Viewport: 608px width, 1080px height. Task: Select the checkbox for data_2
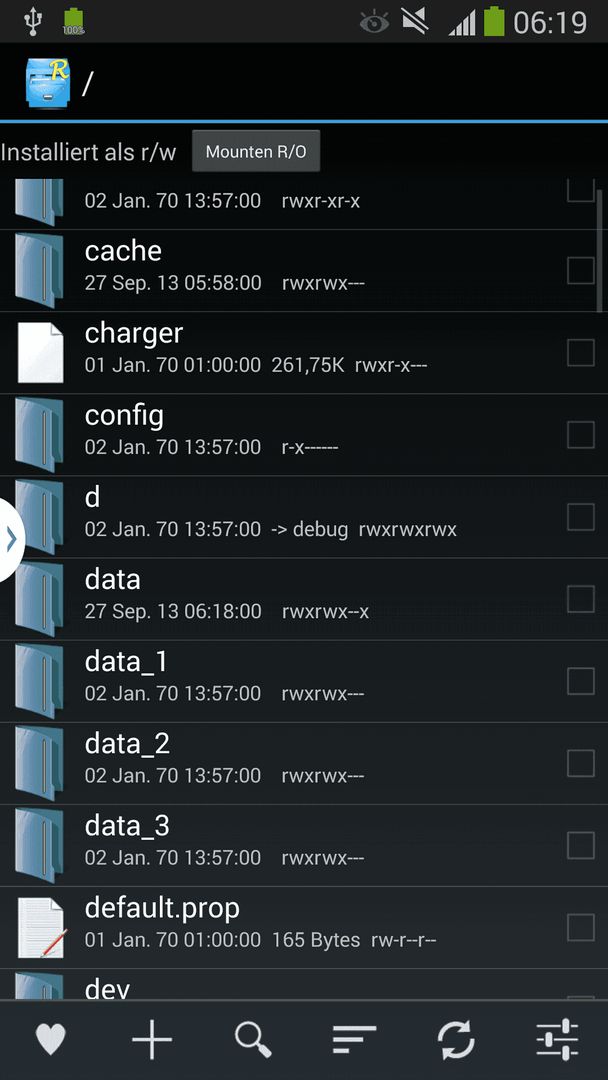click(580, 763)
